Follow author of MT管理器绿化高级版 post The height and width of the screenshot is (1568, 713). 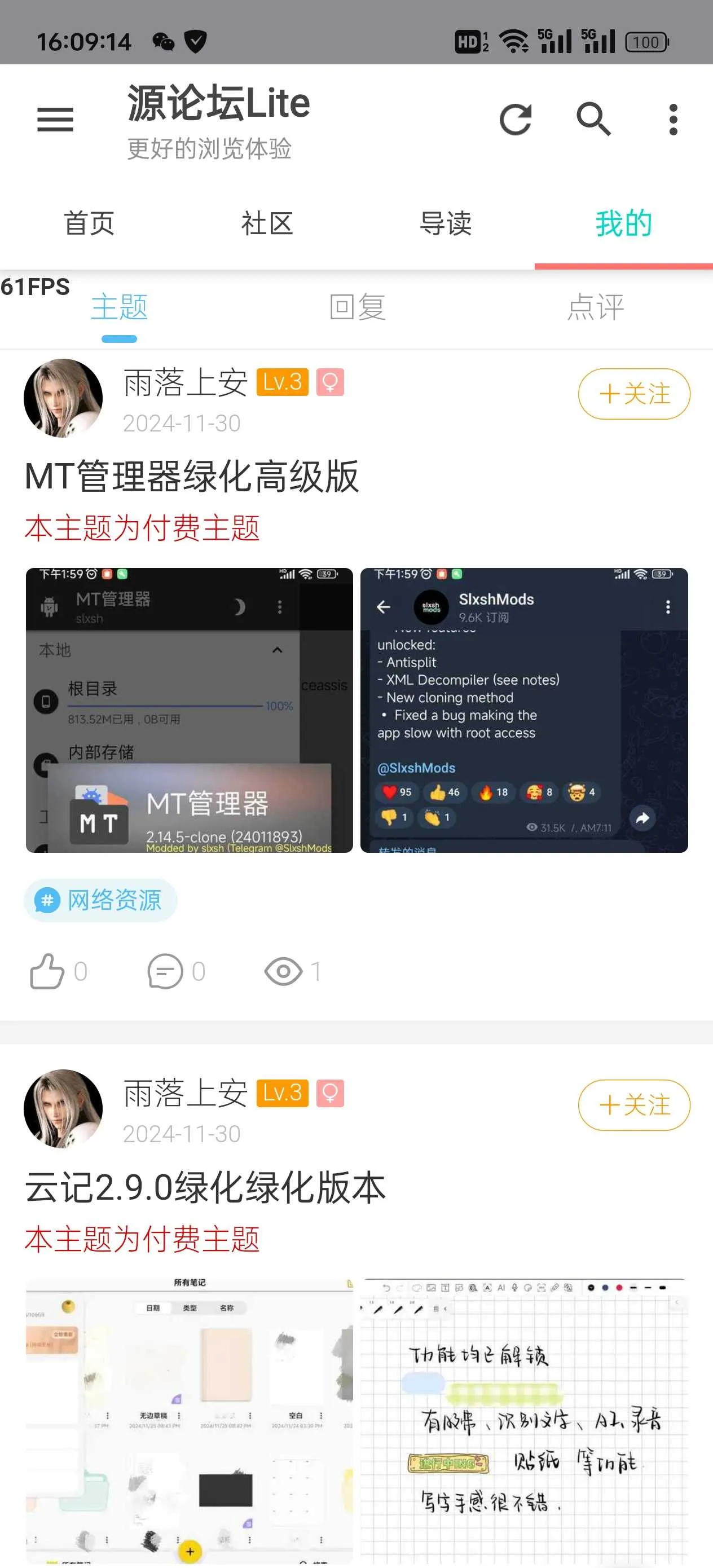633,394
